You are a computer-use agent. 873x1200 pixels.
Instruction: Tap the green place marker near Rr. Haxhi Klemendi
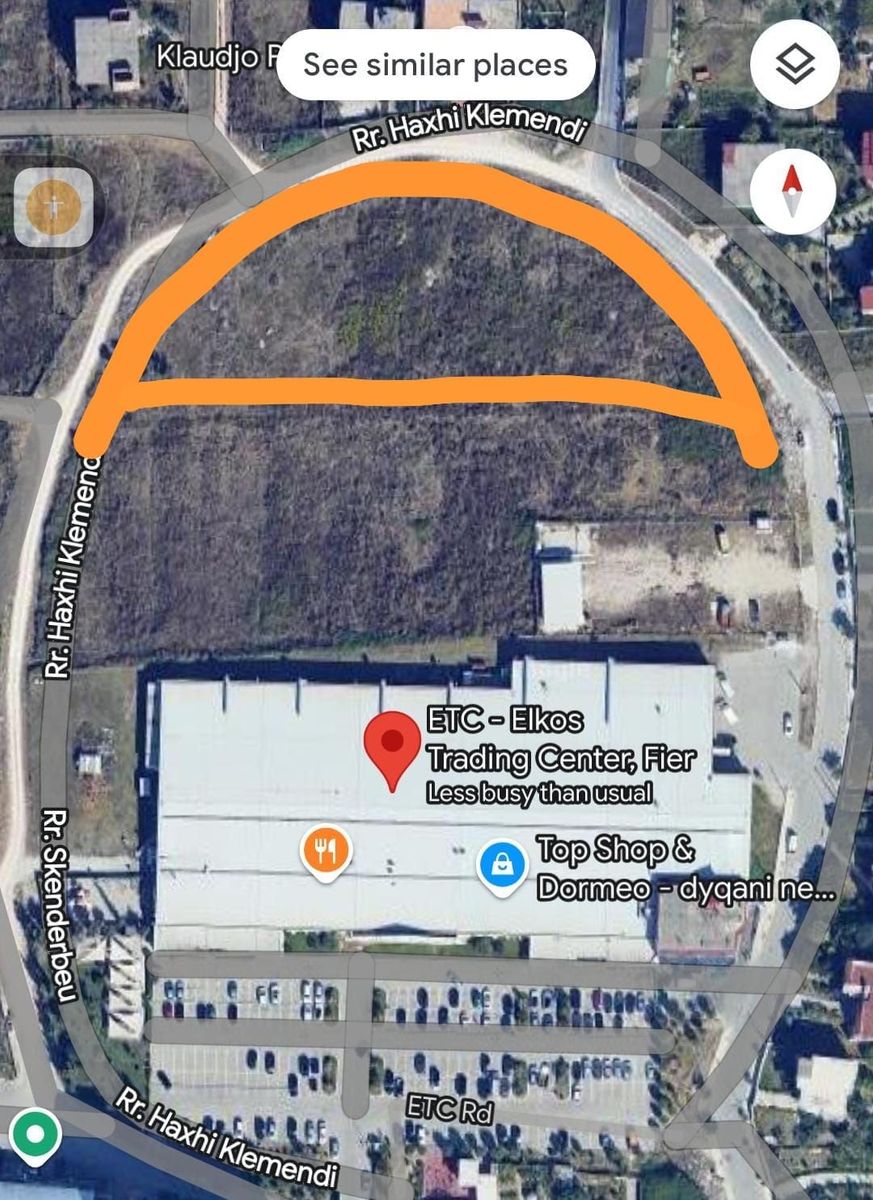pyautogui.click(x=36, y=1135)
